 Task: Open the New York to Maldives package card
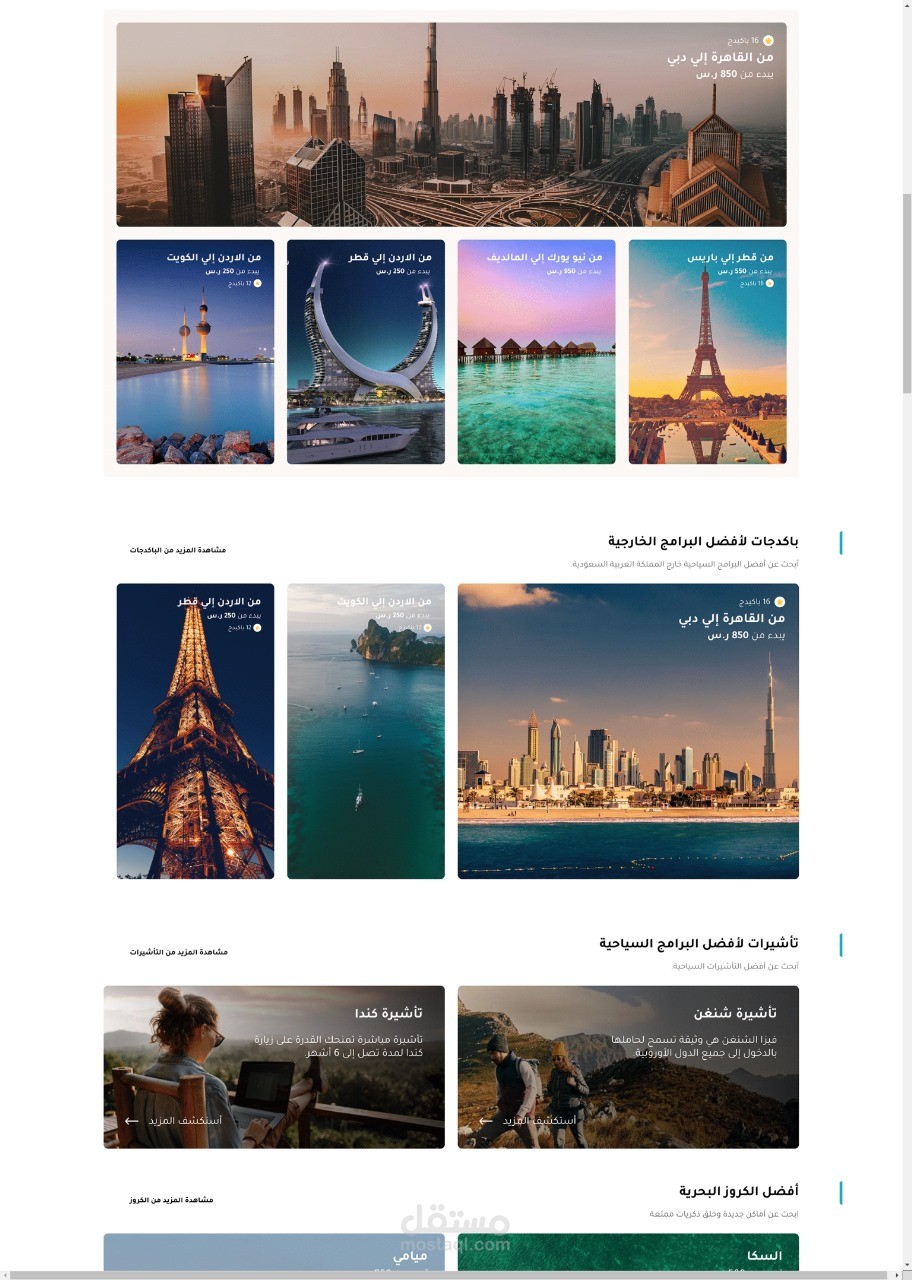click(x=536, y=352)
